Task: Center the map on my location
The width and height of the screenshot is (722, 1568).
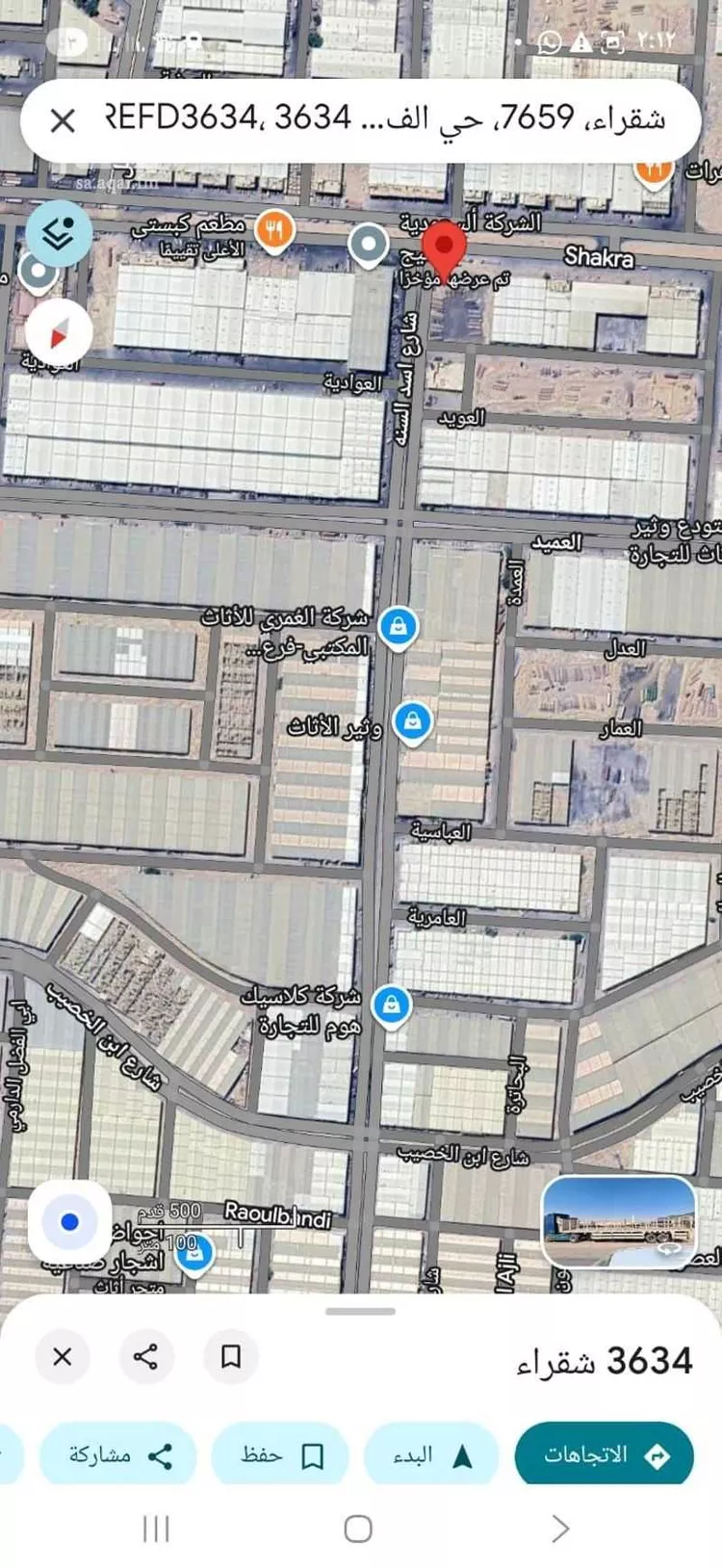Action: pos(69,1221)
